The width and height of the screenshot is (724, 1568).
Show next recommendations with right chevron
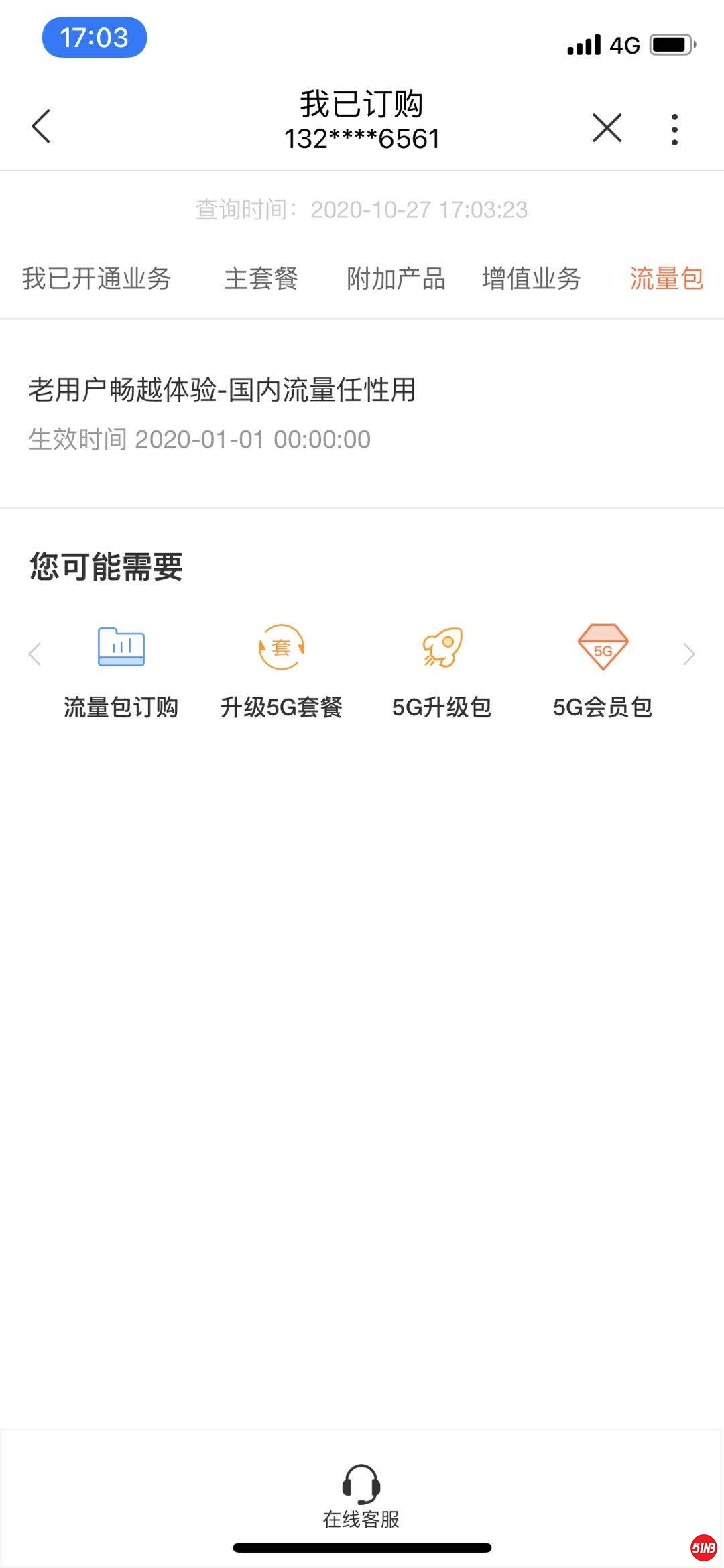(x=688, y=654)
